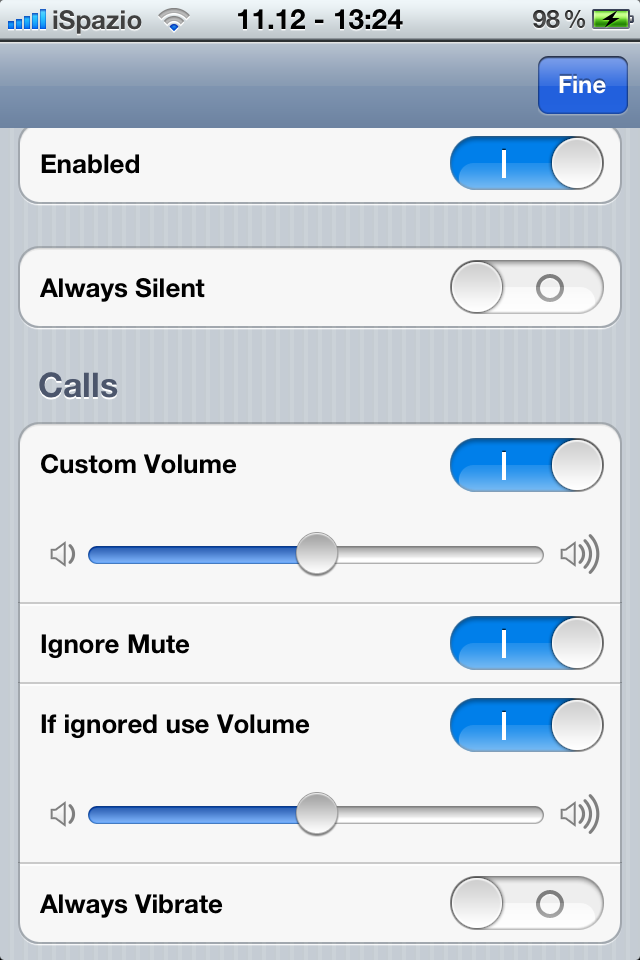Disable the Enabled switch
Screen dimensions: 640x960
tap(527, 164)
